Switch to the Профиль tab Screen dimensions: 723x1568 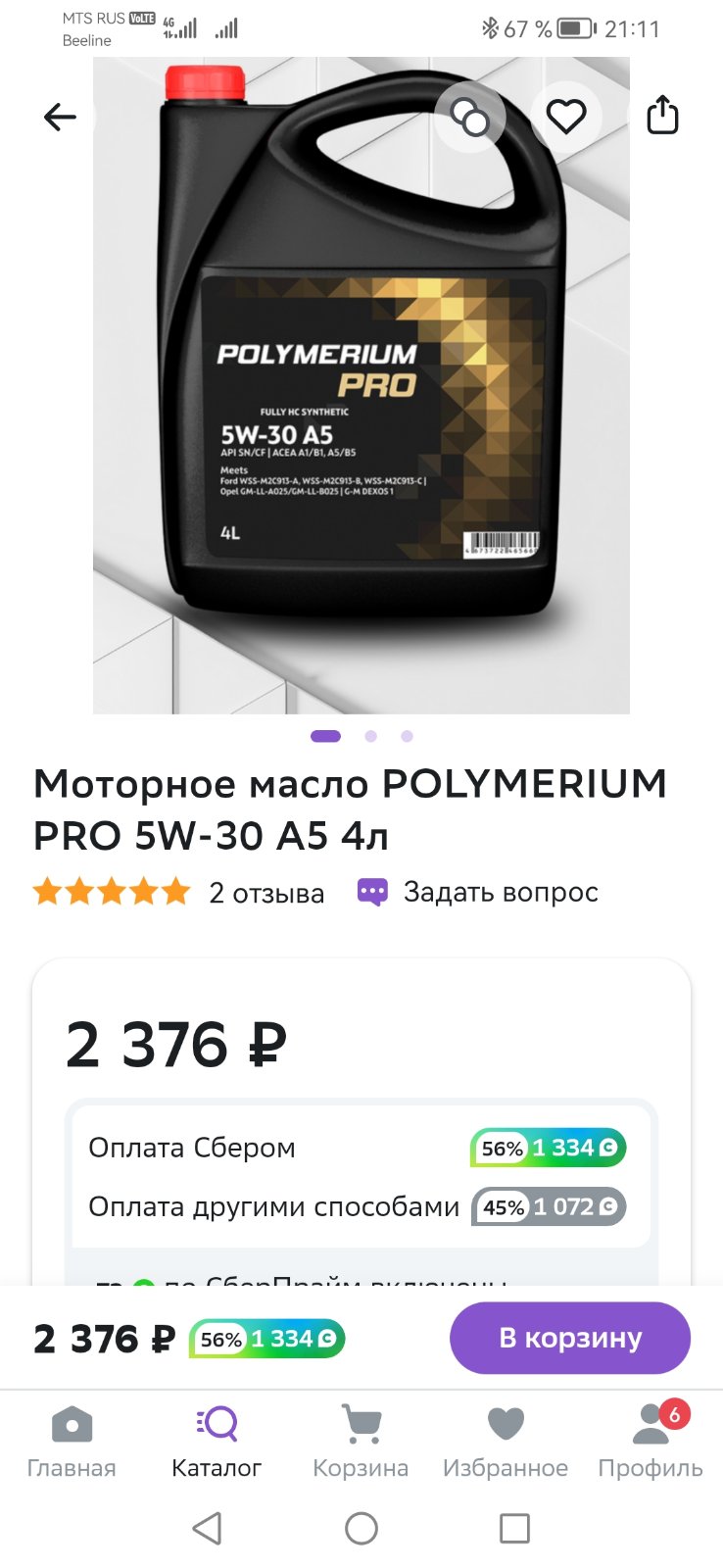click(651, 1442)
